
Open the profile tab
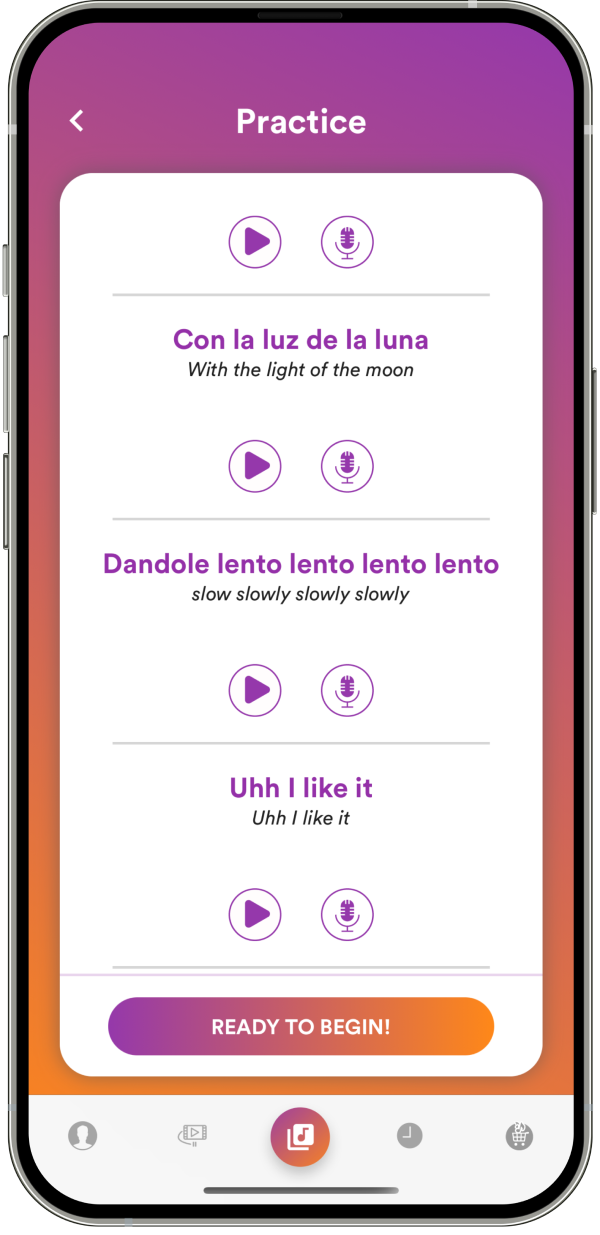click(x=82, y=1135)
